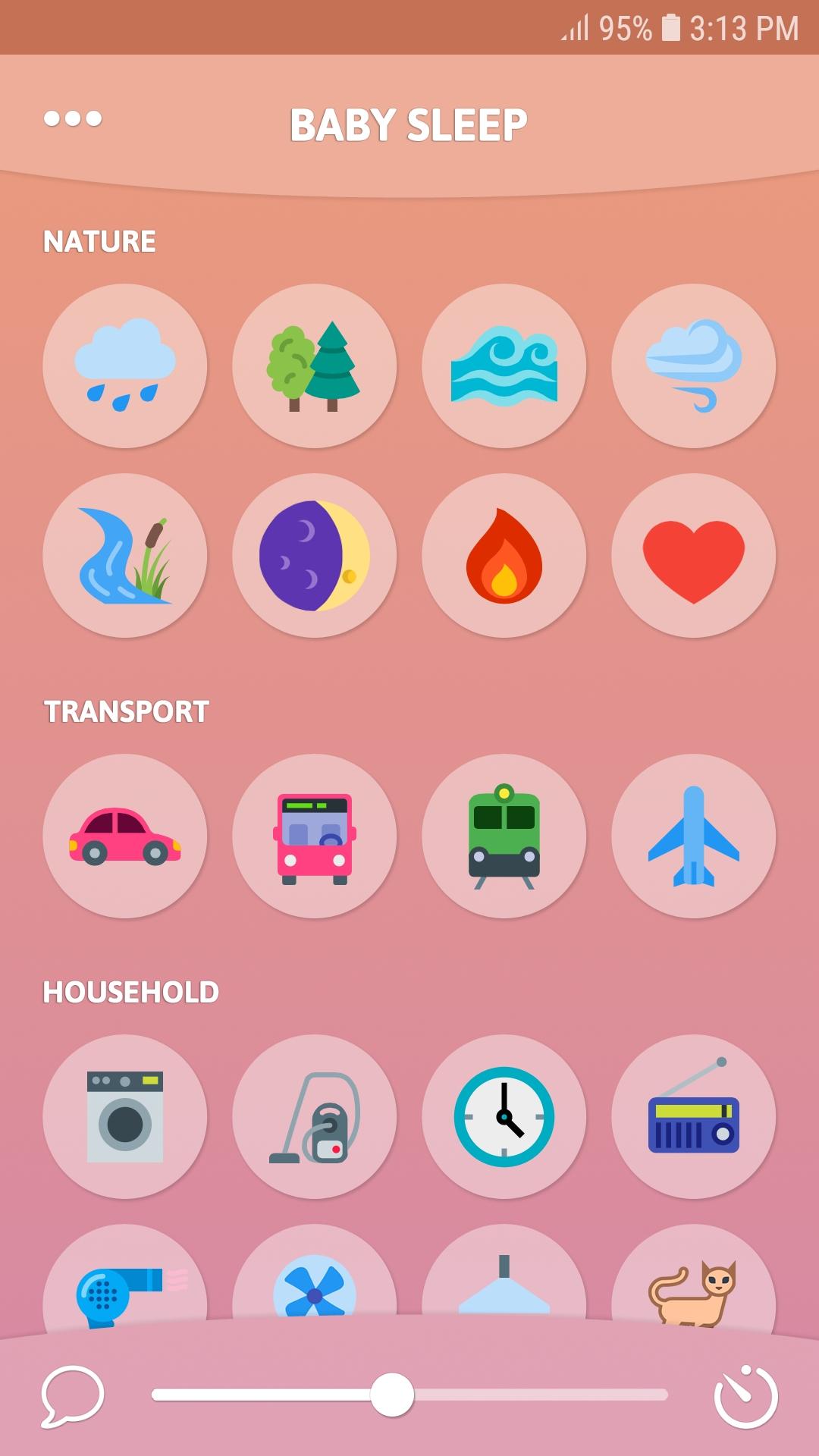Select the bus sound
The height and width of the screenshot is (1456, 819).
(x=315, y=836)
